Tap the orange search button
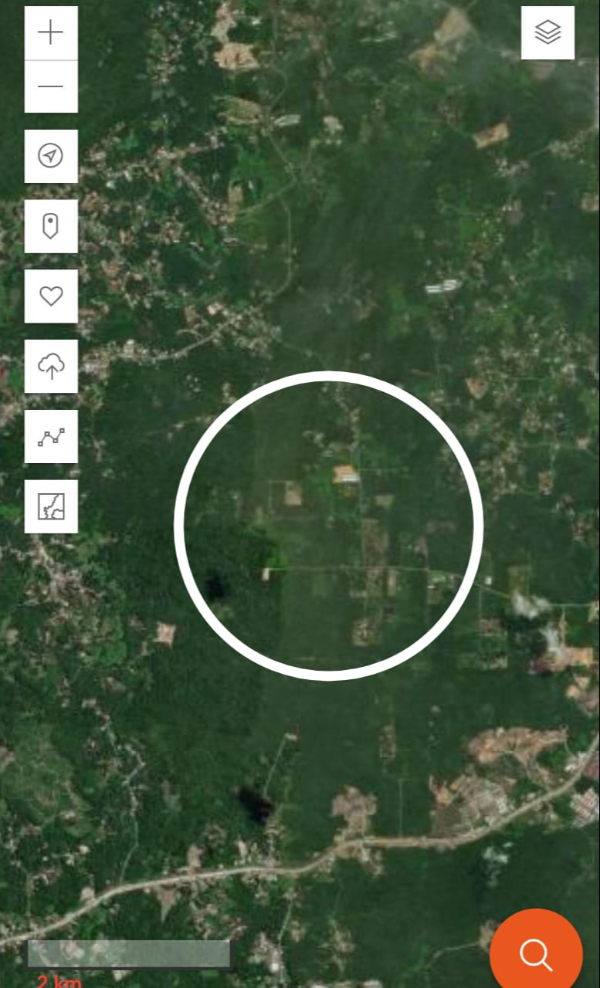Image resolution: width=600 pixels, height=988 pixels. tap(536, 954)
